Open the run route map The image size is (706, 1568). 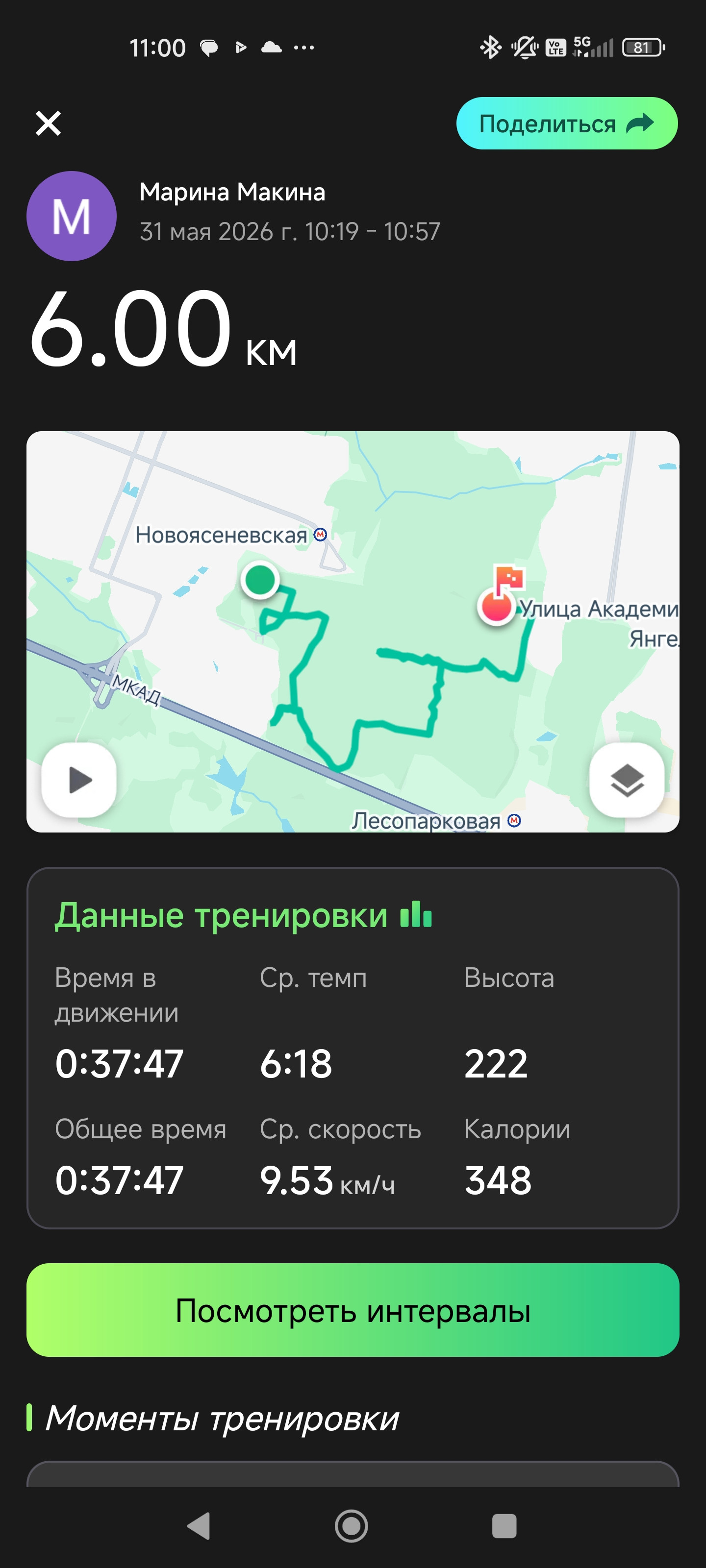tap(353, 632)
